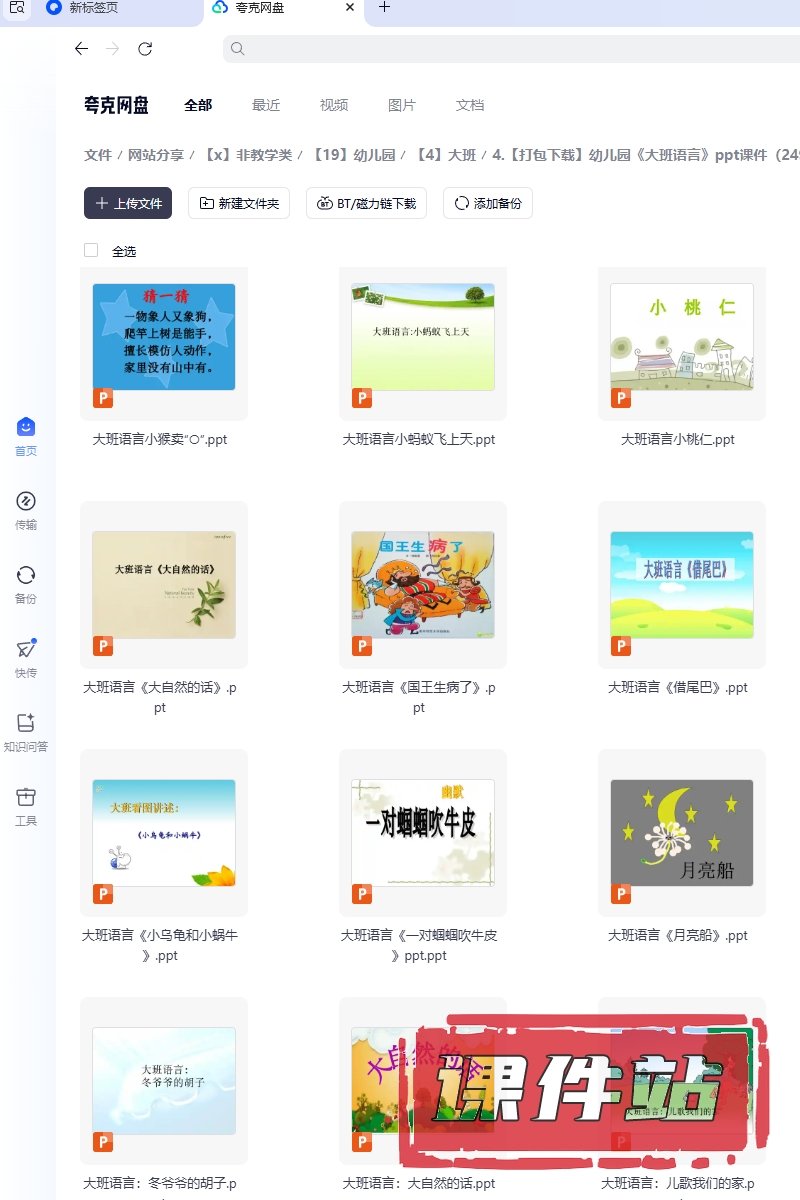Focus the browser address bar
800x1200 pixels.
(500, 49)
